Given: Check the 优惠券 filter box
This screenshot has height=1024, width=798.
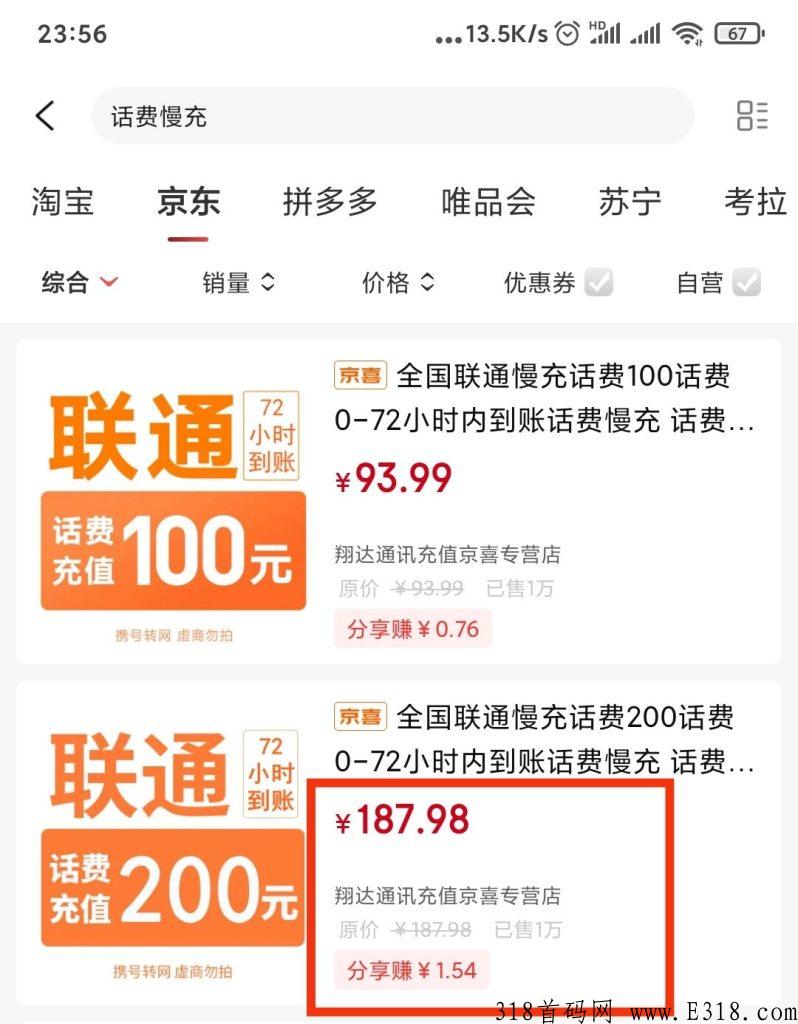Looking at the screenshot, I should pyautogui.click(x=599, y=283).
